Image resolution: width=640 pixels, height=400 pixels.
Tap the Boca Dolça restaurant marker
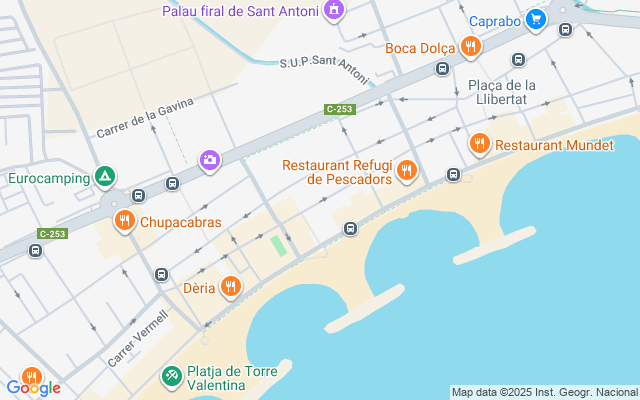click(x=470, y=47)
